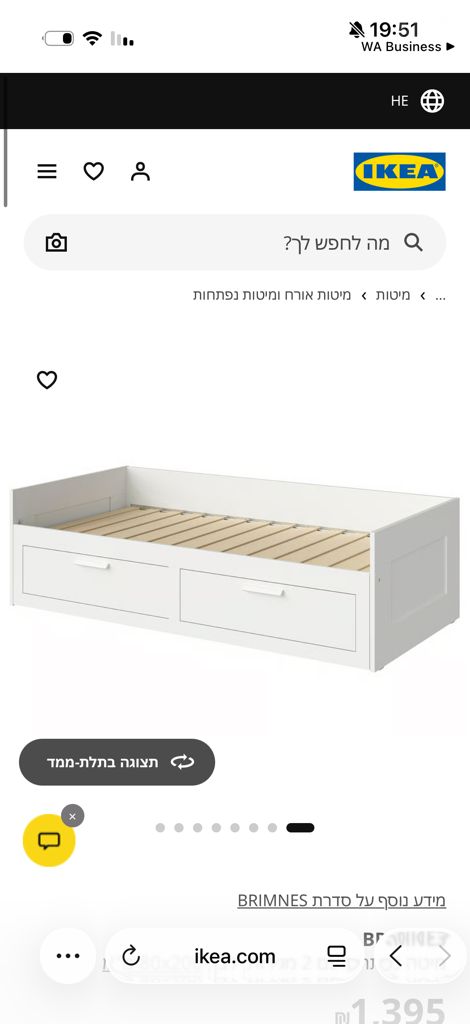Open the BRIMNES series info link
The image size is (470, 1024).
coord(341,901)
